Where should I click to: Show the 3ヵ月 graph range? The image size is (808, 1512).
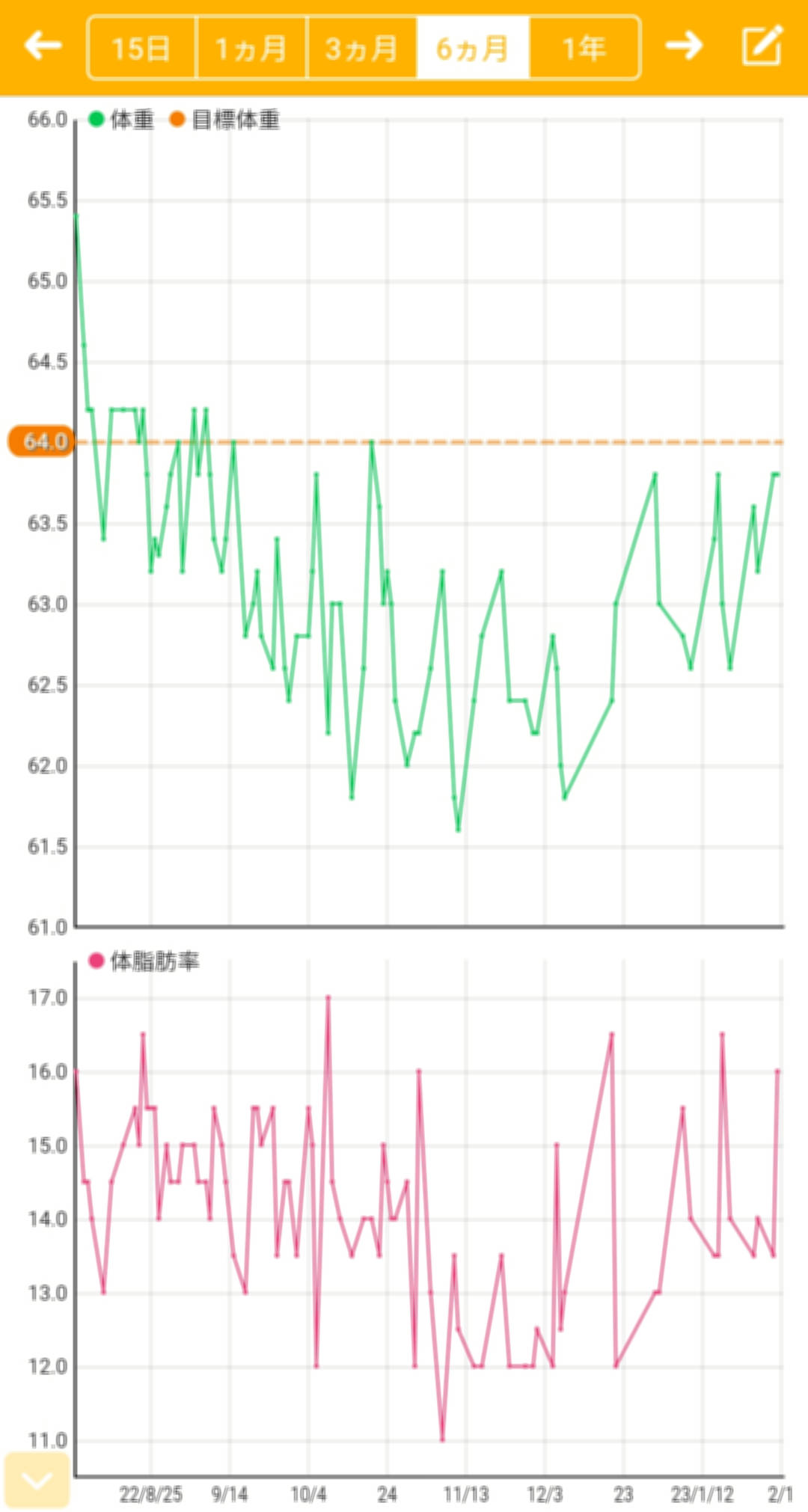pos(362,49)
